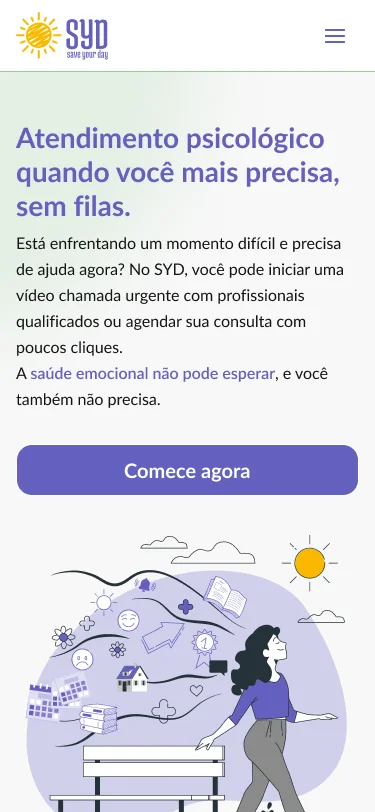
Task: Open the SYD logo home link
Action: (x=62, y=36)
